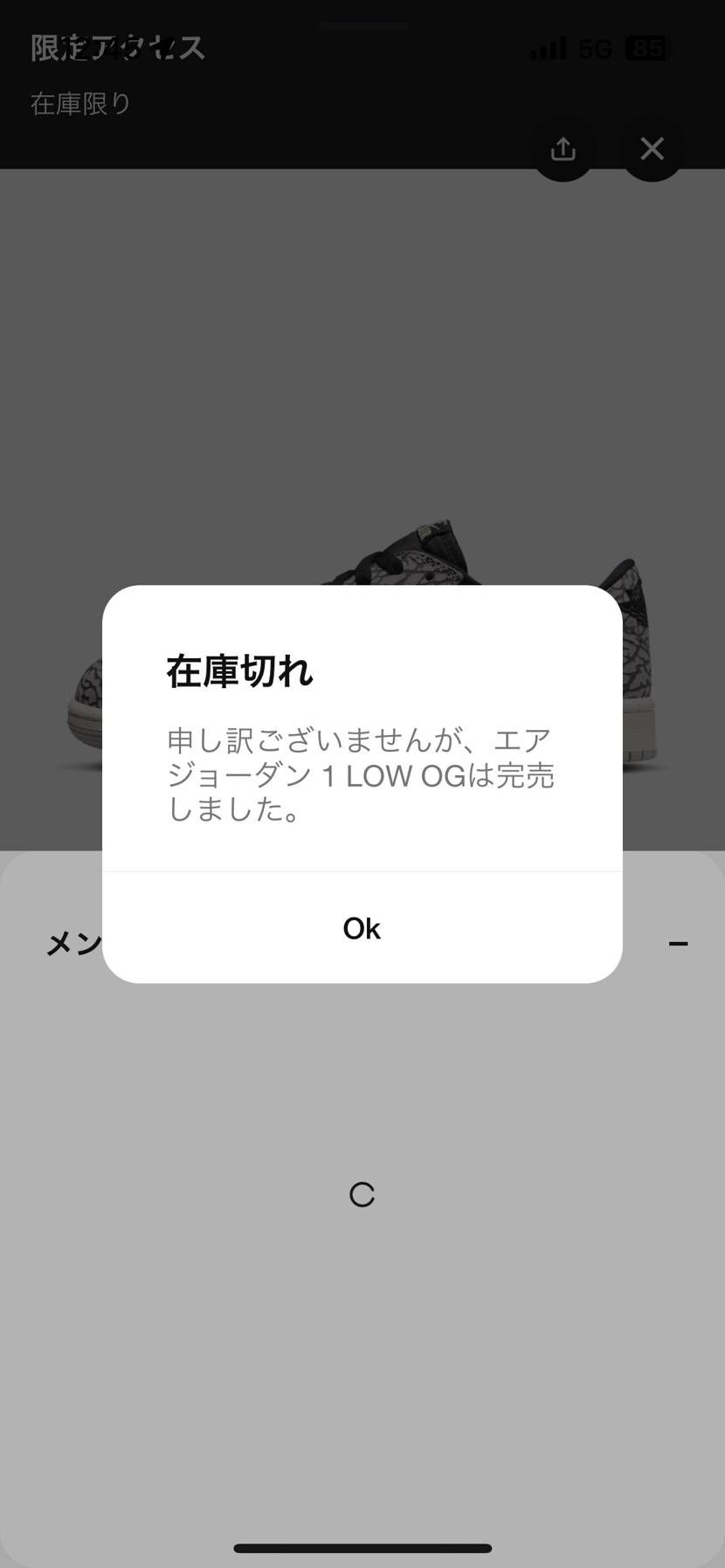
Task: Tap the dimmed background above the dialog
Action: (x=362, y=349)
